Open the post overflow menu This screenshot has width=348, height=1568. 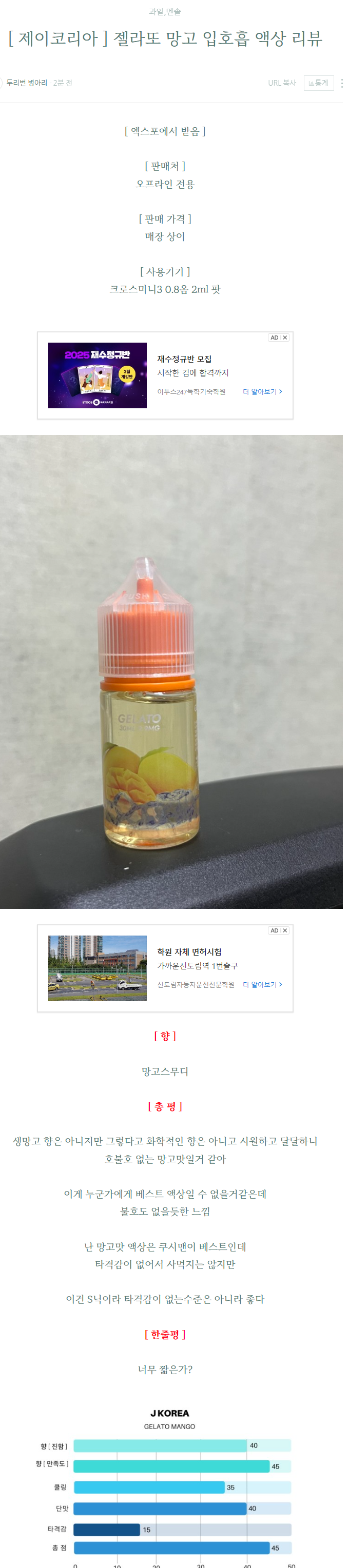[342, 84]
